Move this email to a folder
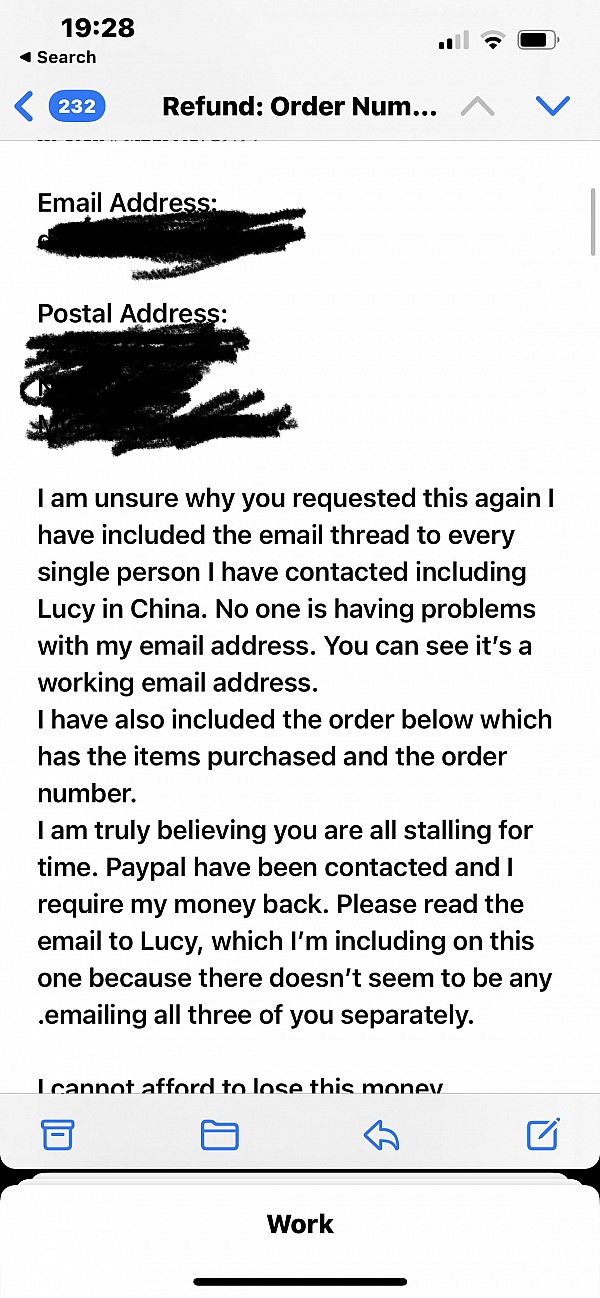This screenshot has width=600, height=1298. pyautogui.click(x=220, y=1134)
